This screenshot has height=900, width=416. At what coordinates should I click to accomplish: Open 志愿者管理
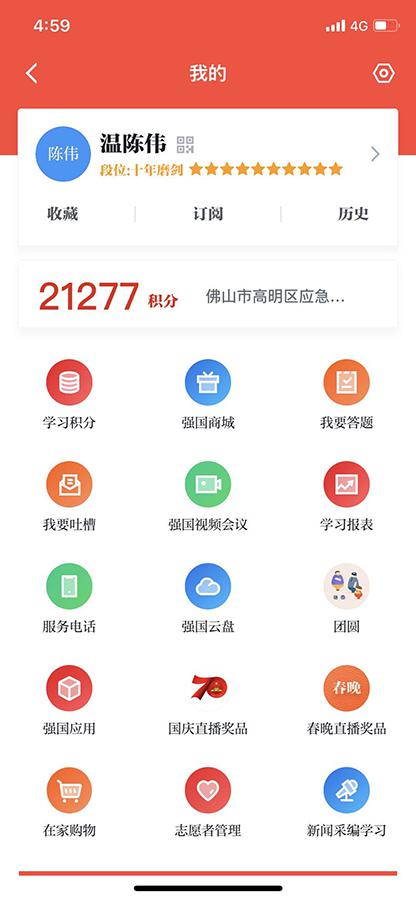click(x=208, y=802)
